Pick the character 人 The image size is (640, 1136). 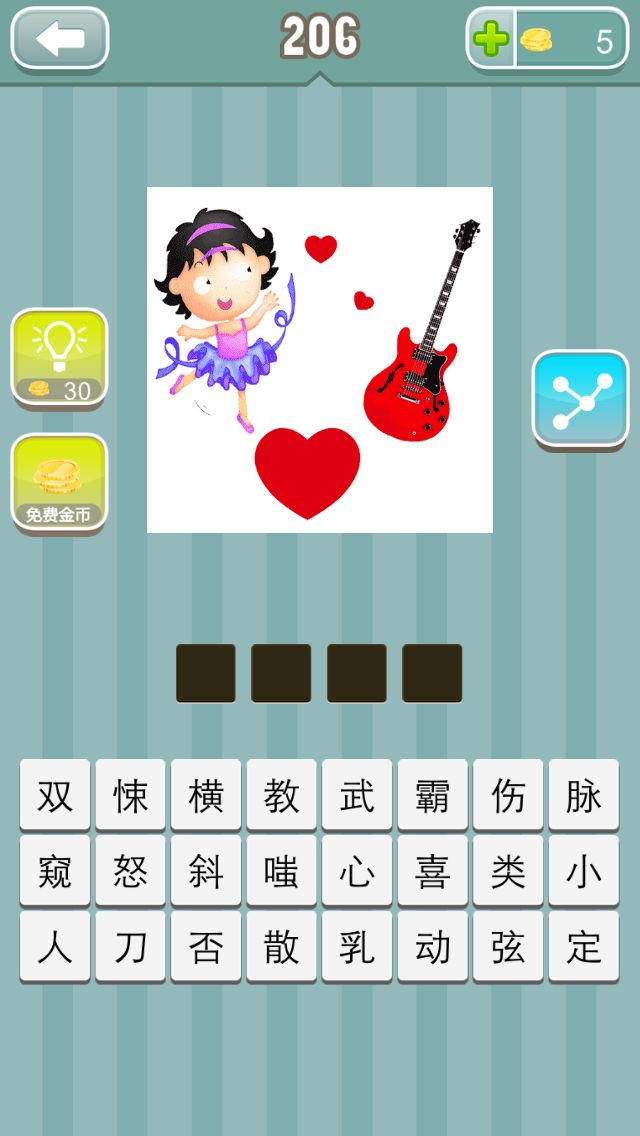(x=55, y=946)
